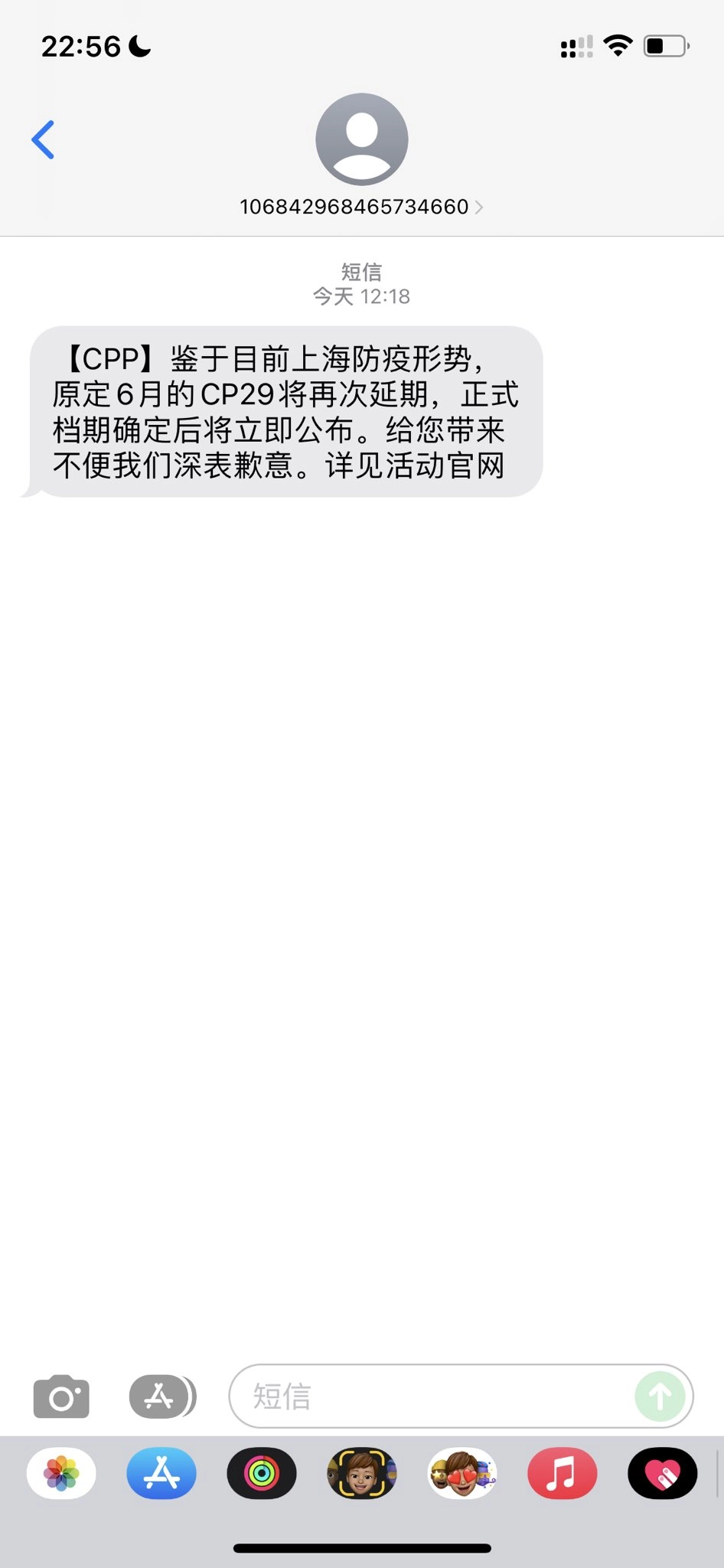Viewport: 724px width, 1568px height.
Task: Focus the 短信 message text field
Action: [x=432, y=1396]
